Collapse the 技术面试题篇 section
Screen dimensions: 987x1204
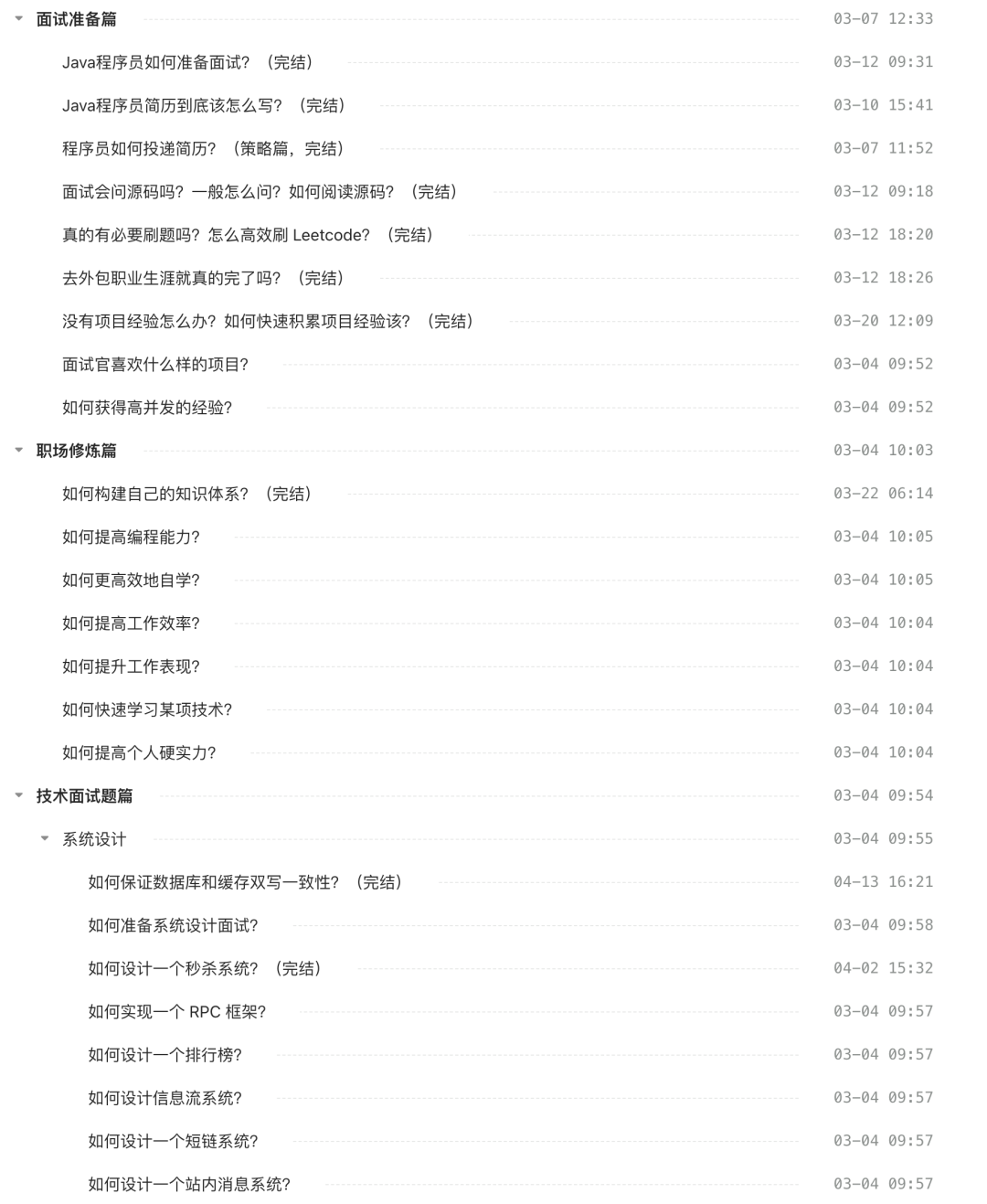[18, 795]
